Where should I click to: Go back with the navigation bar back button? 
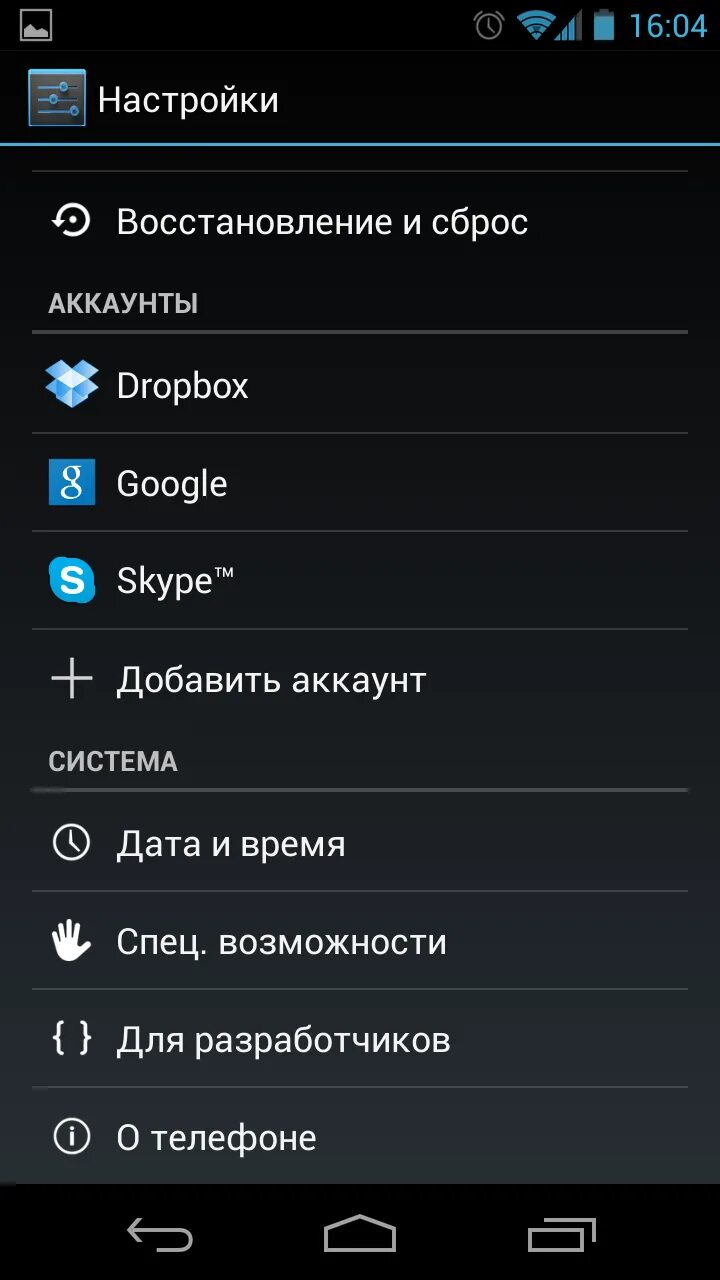pyautogui.click(x=160, y=1234)
